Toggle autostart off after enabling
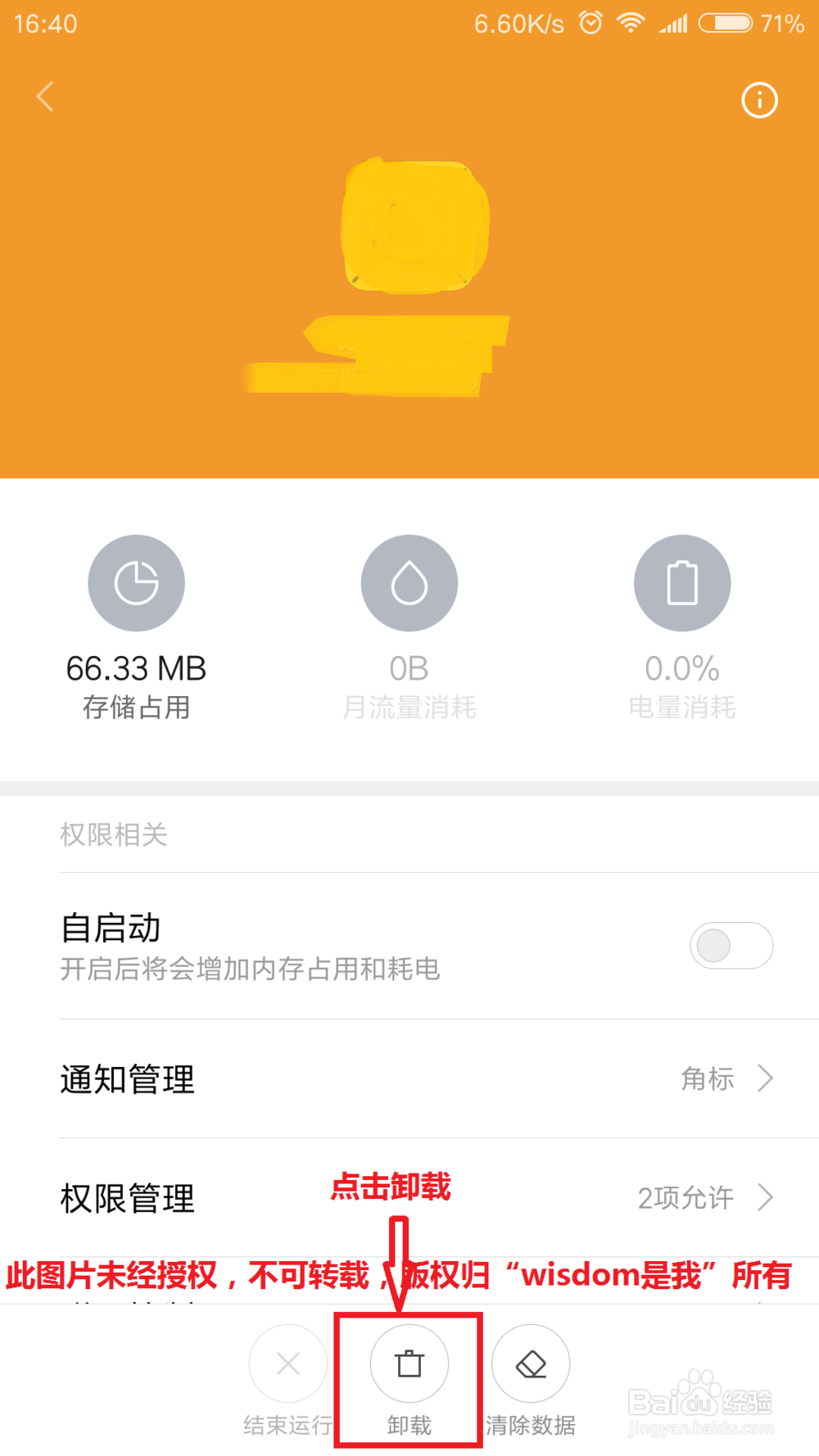Viewport: 819px width, 1456px height. click(x=731, y=945)
